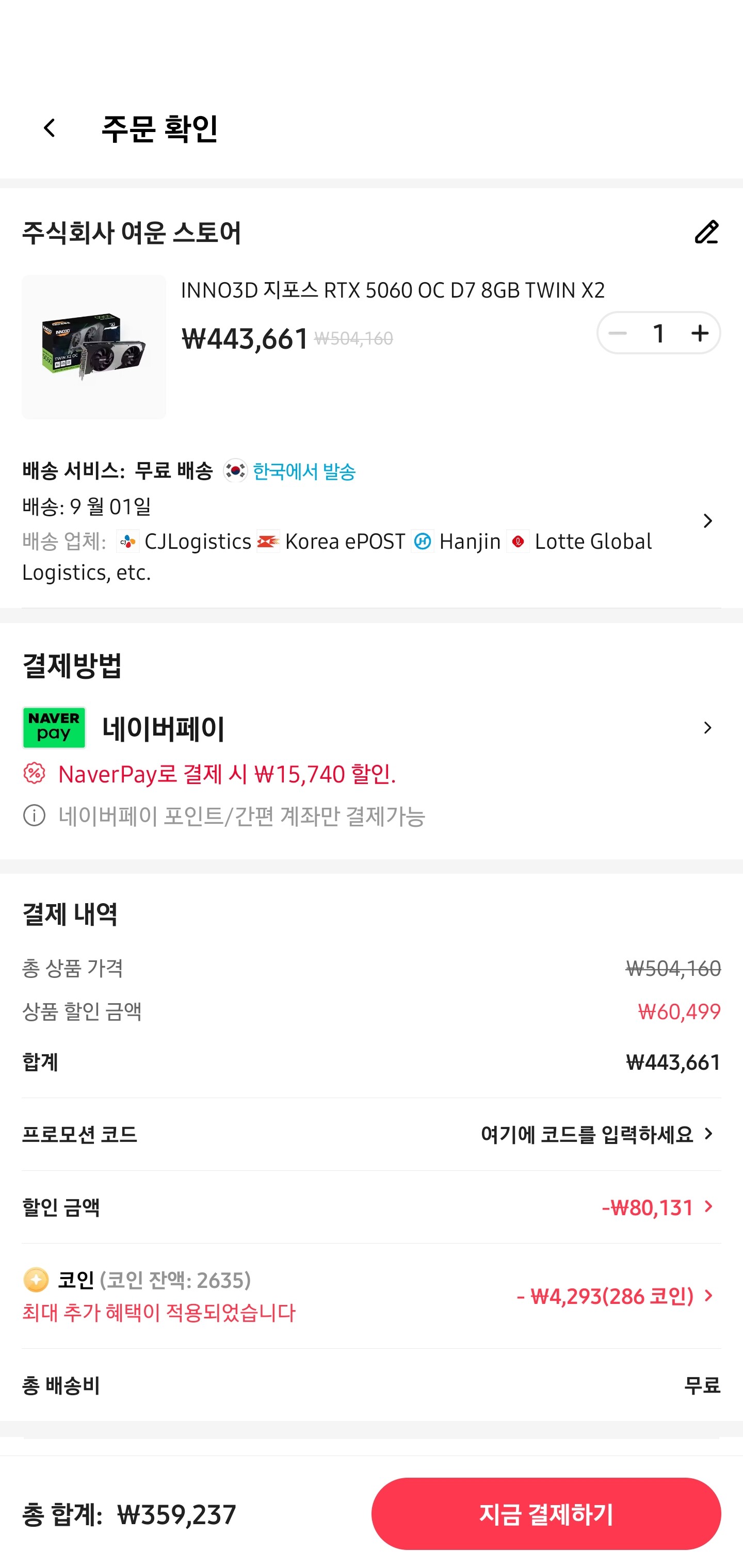Open the INNO3D RTX 5060 product image
The image size is (743, 1568).
(x=94, y=347)
